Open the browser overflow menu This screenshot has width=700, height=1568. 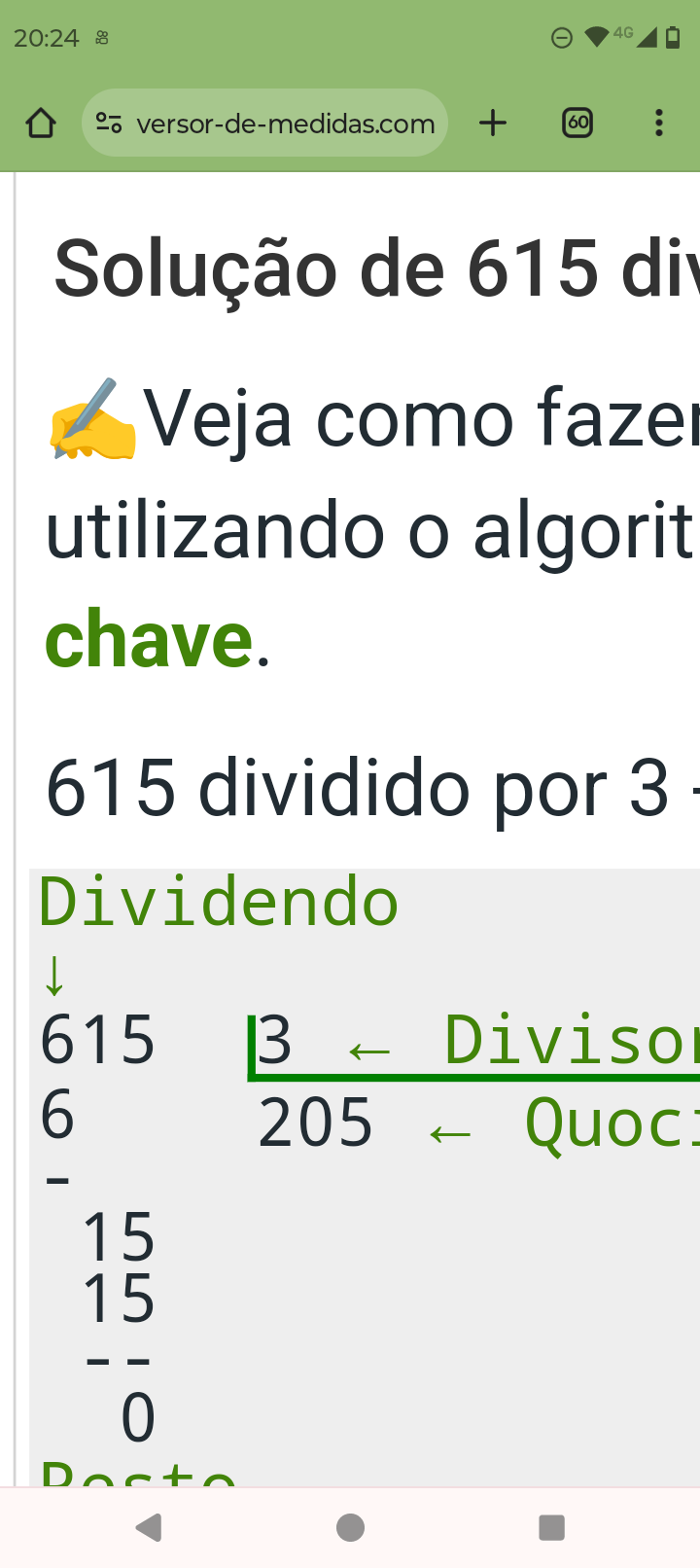click(x=659, y=123)
